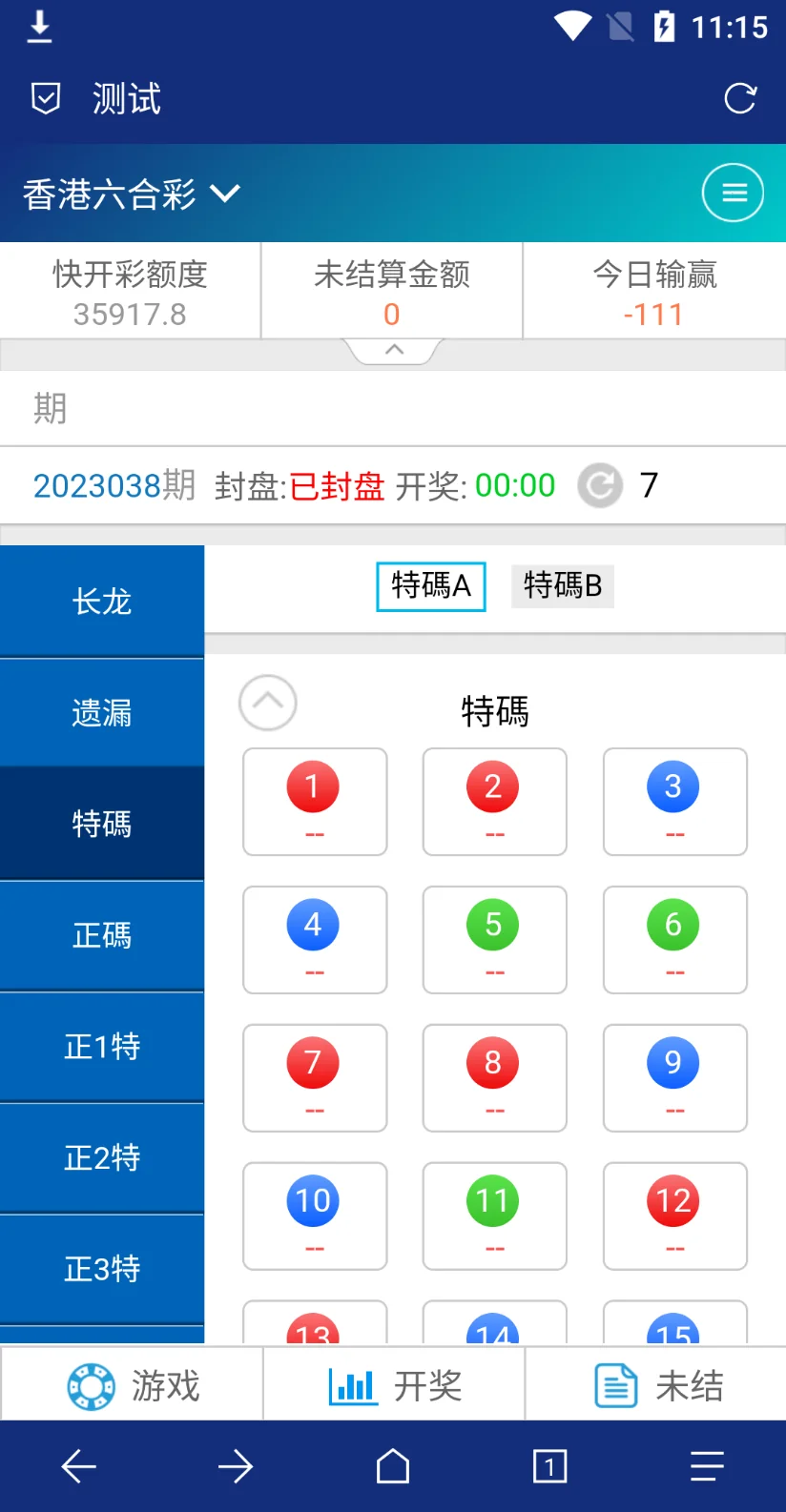Go back with the bottom left arrow
Screen dimensions: 786x1512
[78, 1466]
